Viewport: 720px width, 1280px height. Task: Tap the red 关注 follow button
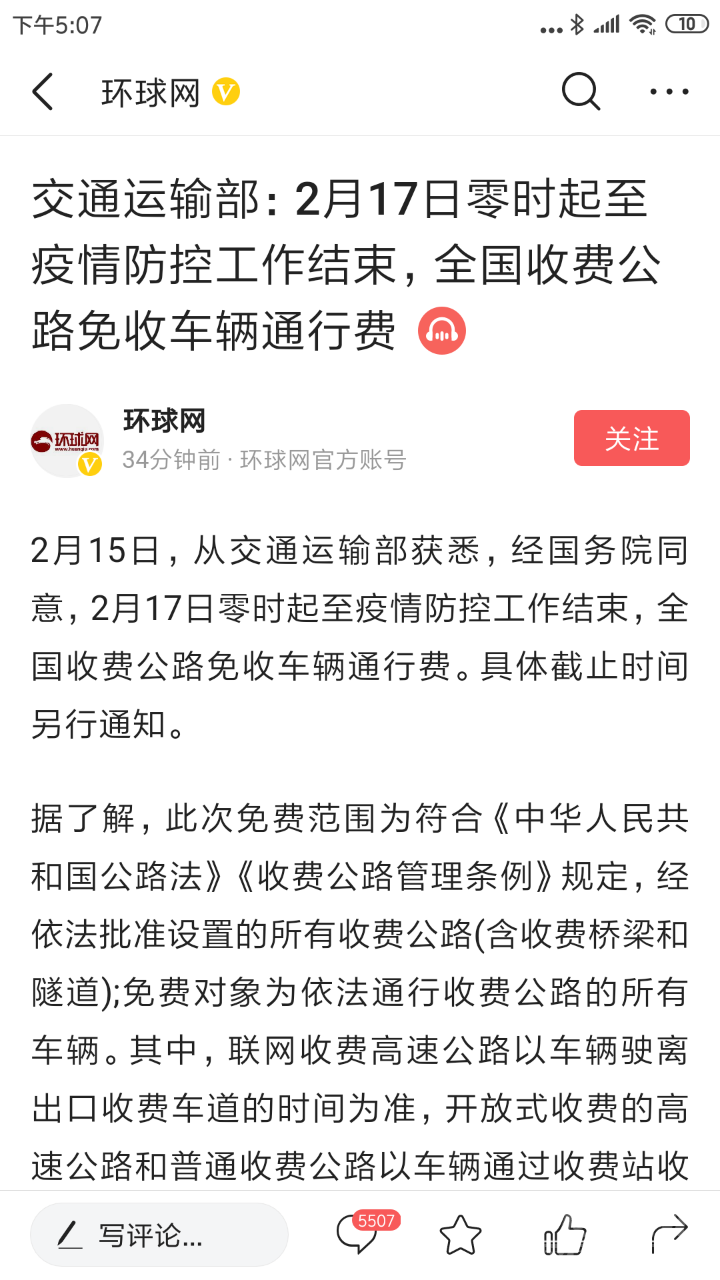click(631, 438)
